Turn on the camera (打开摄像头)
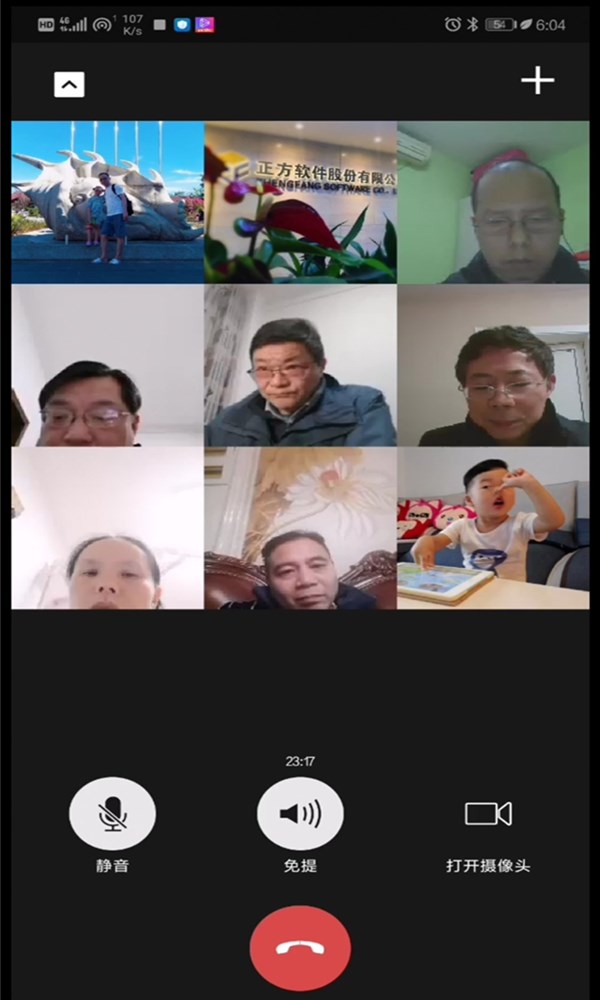This screenshot has width=600, height=1000. pyautogui.click(x=488, y=814)
